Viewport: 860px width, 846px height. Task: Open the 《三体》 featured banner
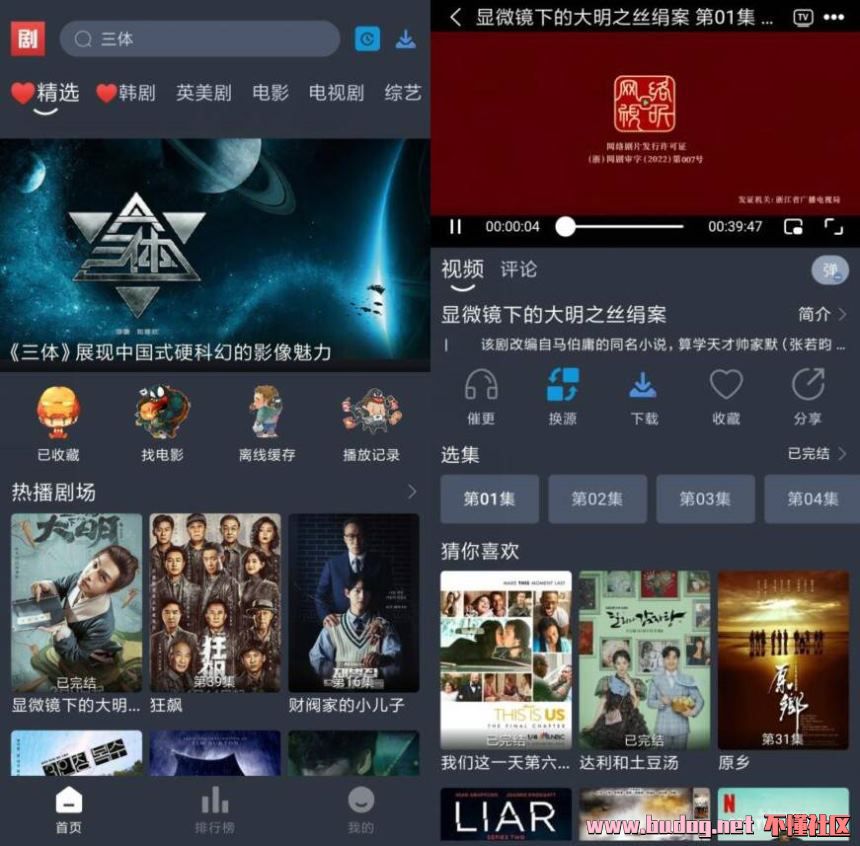(x=215, y=255)
